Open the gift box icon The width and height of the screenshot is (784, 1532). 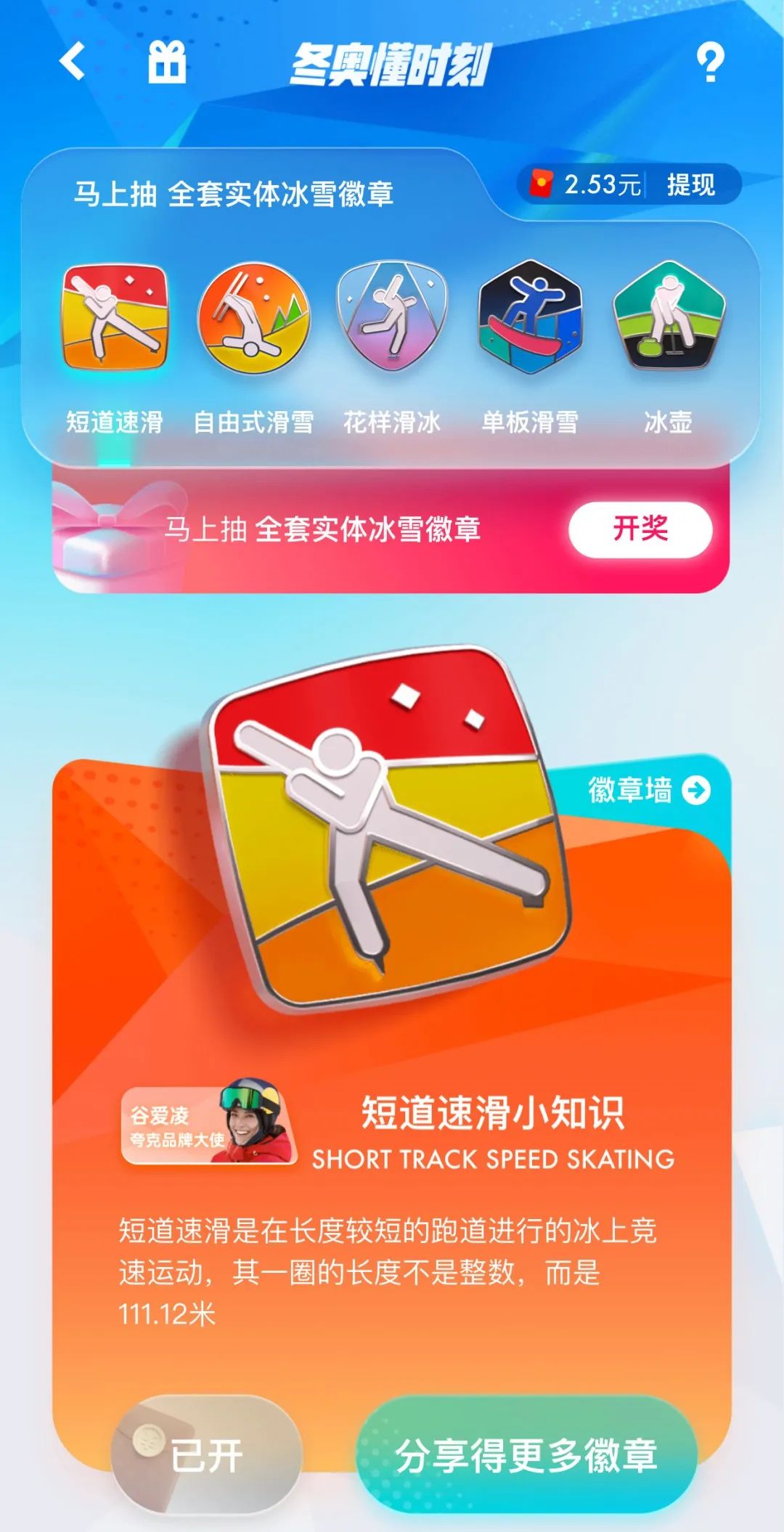point(167,62)
